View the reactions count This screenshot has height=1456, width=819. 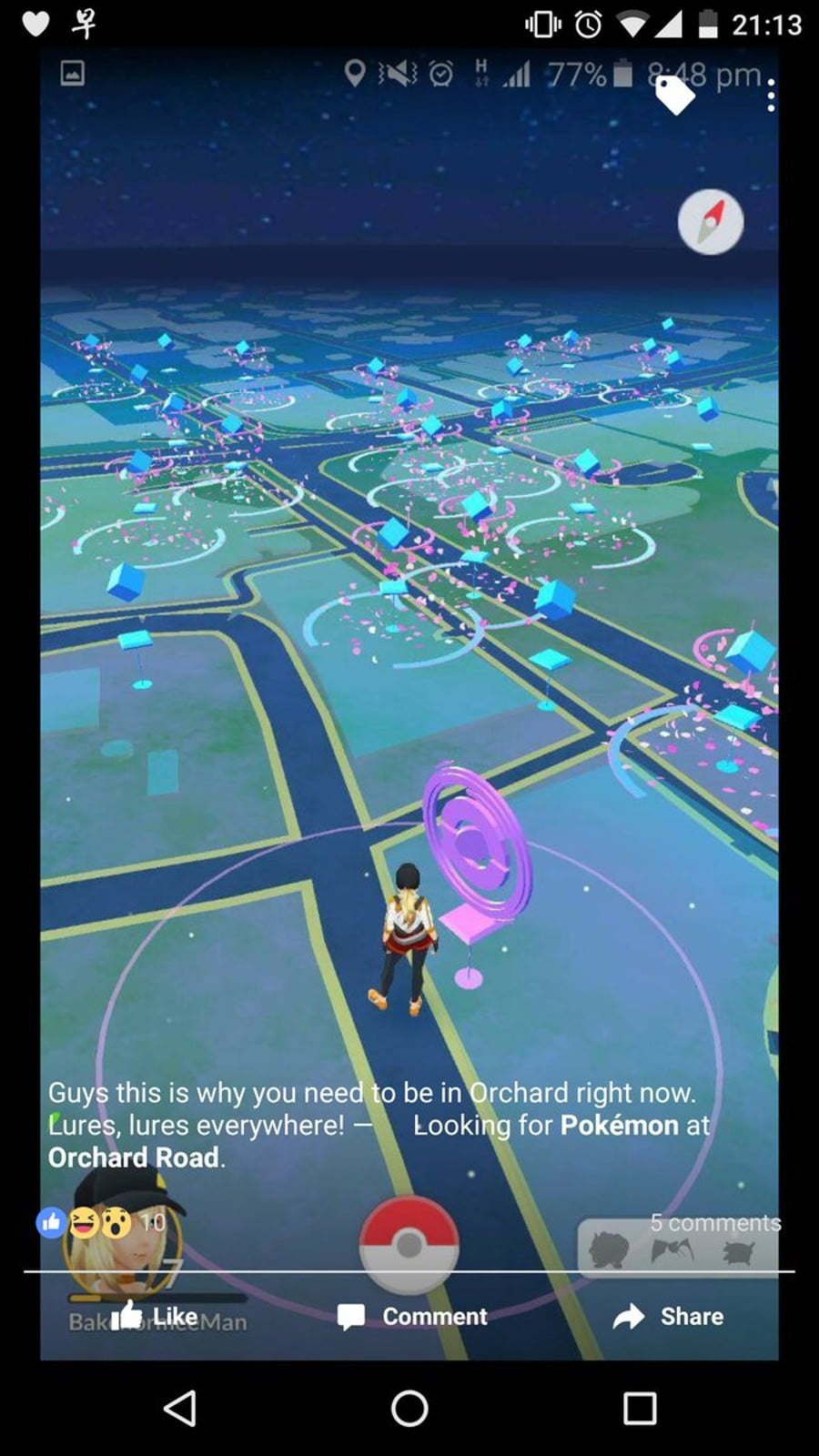click(100, 1222)
